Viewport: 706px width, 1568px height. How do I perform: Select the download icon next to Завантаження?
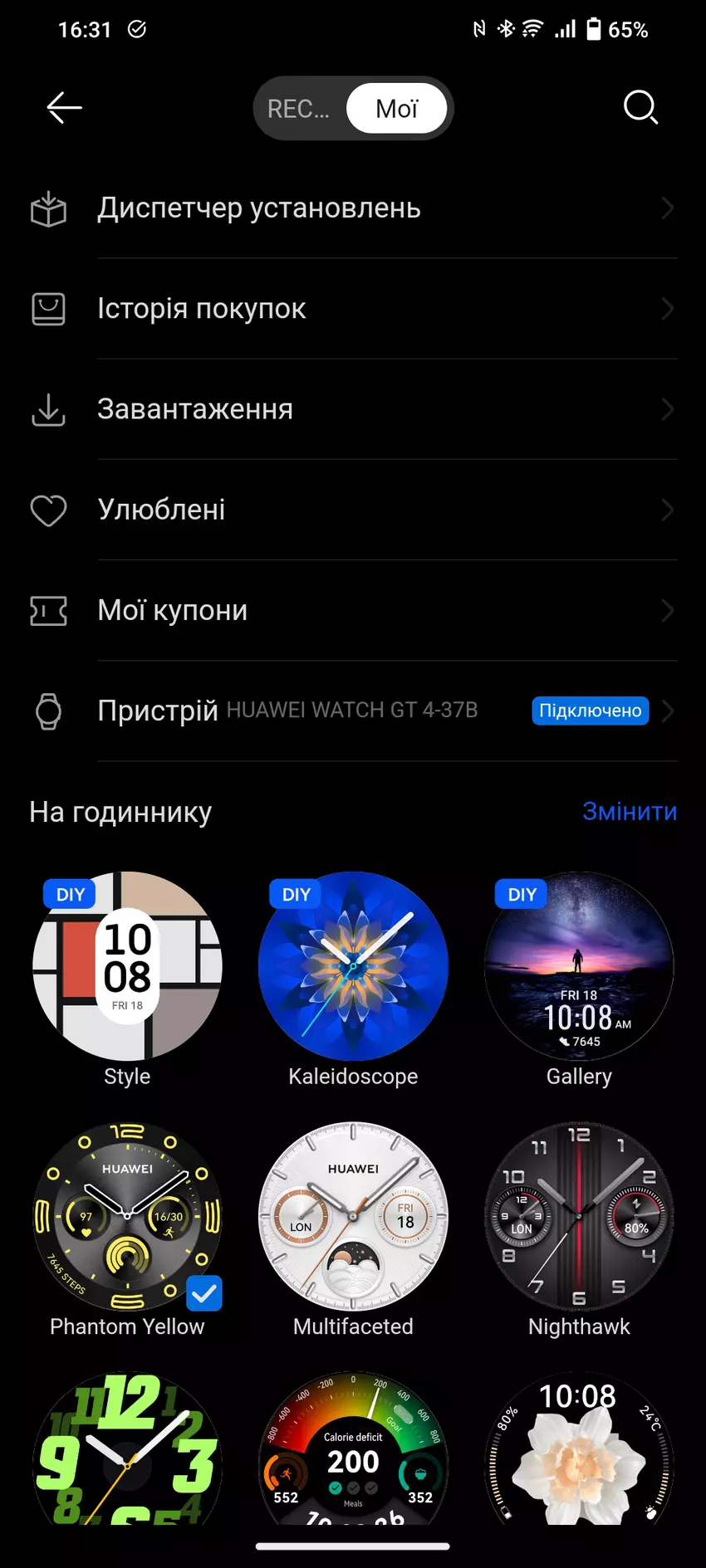click(48, 409)
